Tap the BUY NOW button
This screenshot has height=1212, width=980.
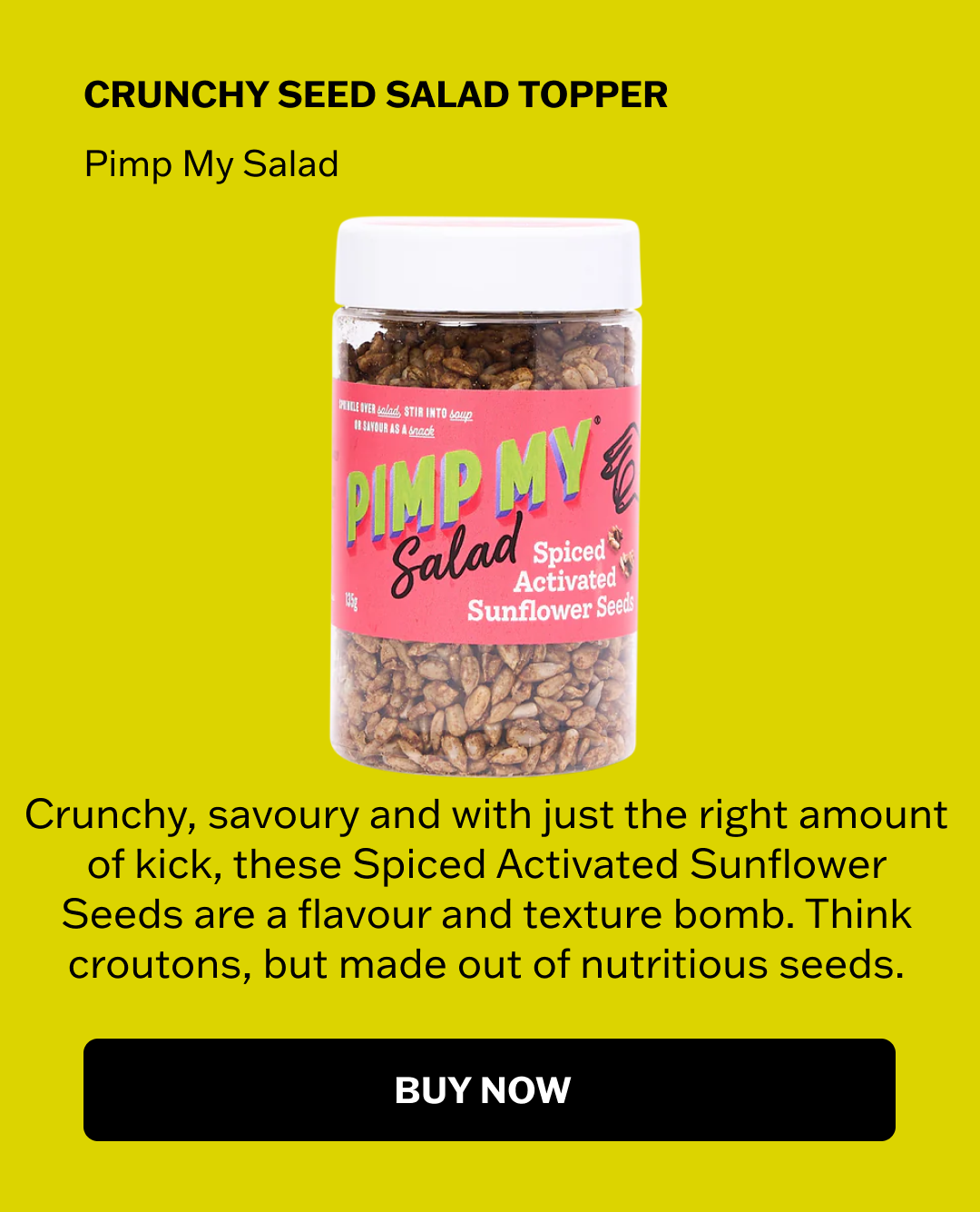pyautogui.click(x=489, y=1089)
